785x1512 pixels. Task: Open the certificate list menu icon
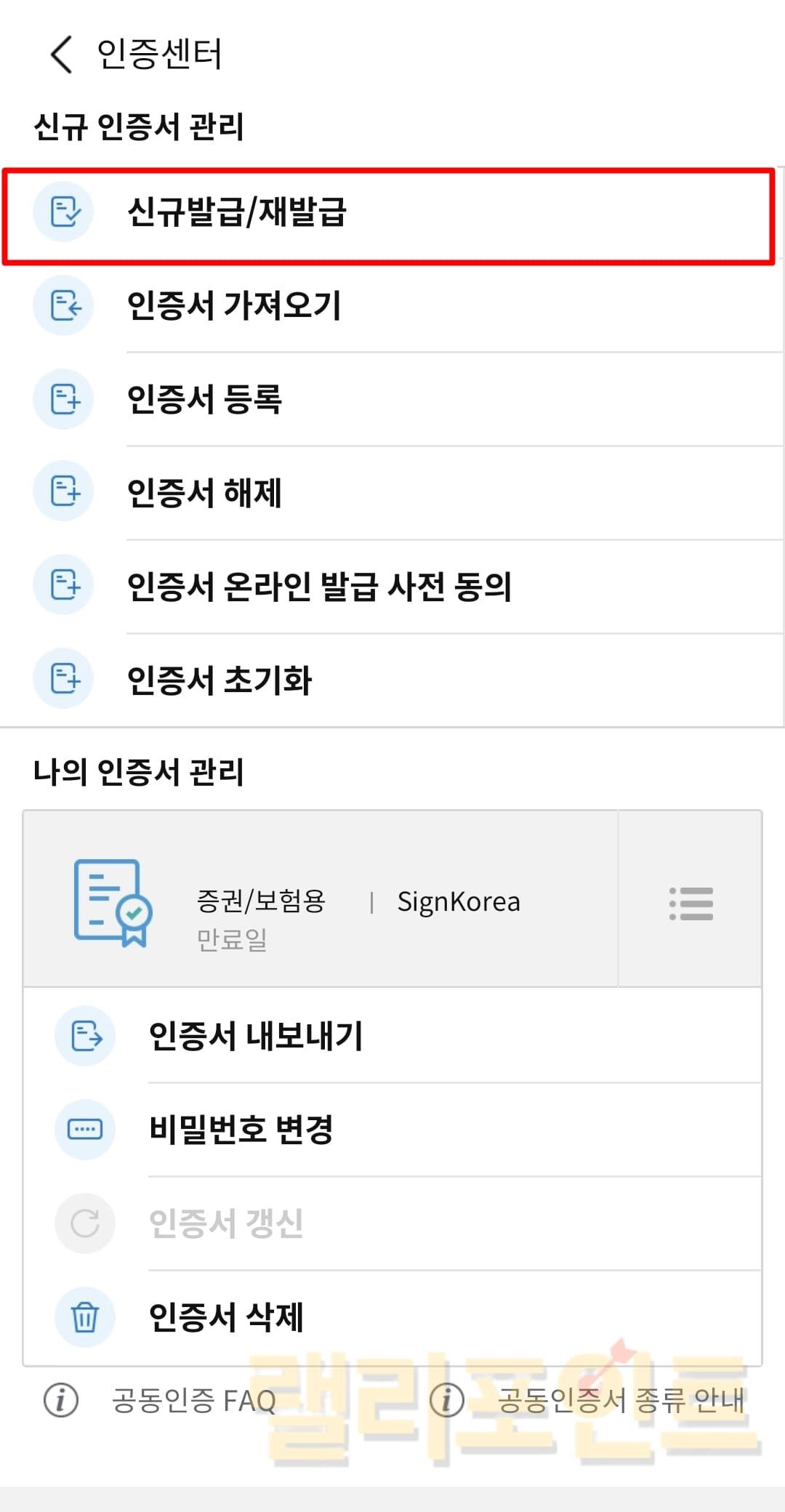(x=691, y=903)
